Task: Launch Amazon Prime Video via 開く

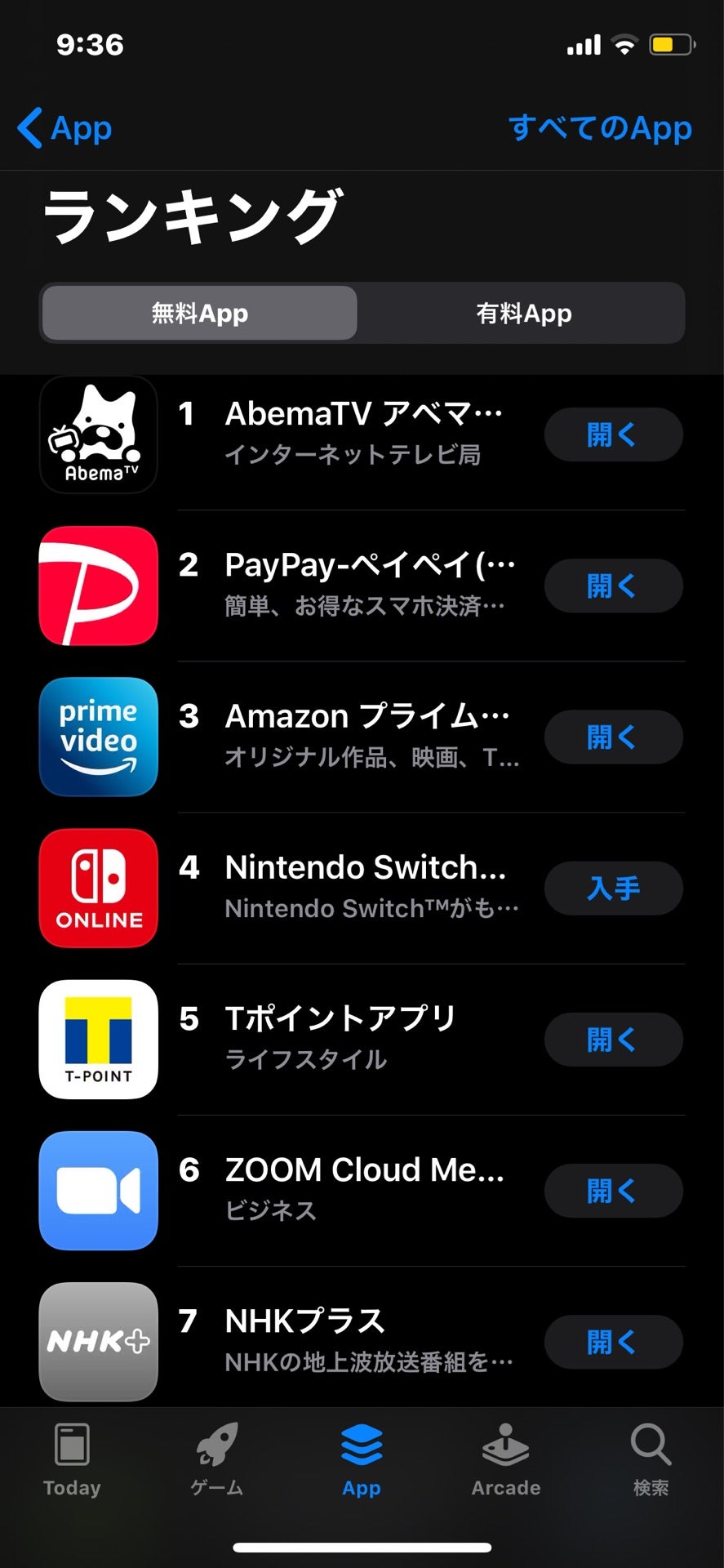Action: click(x=613, y=737)
